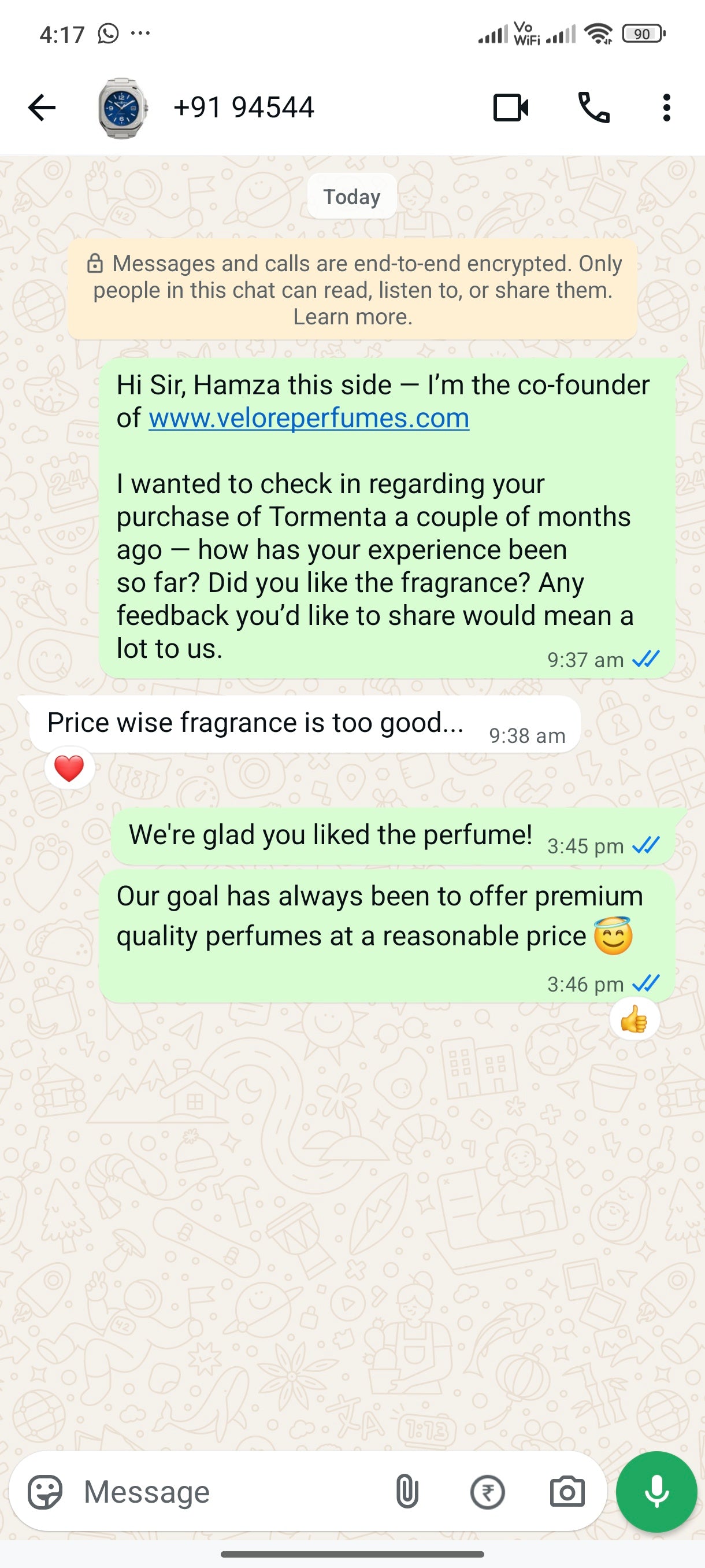This screenshot has height=1568, width=705.
Task: Start a voice call
Action: (593, 108)
